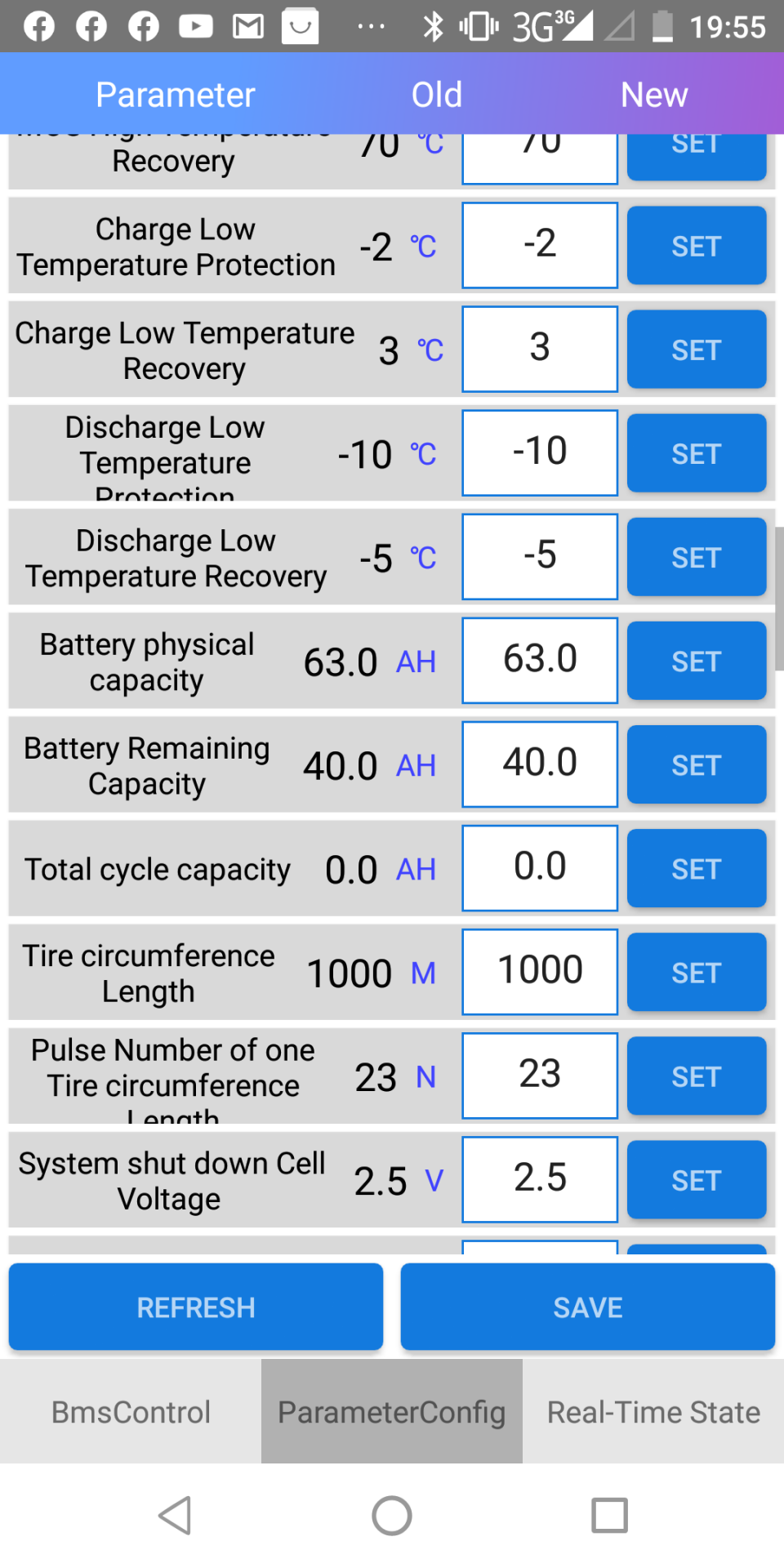Go back using the system back button
Screen dimensions: 784x1568
click(175, 1516)
